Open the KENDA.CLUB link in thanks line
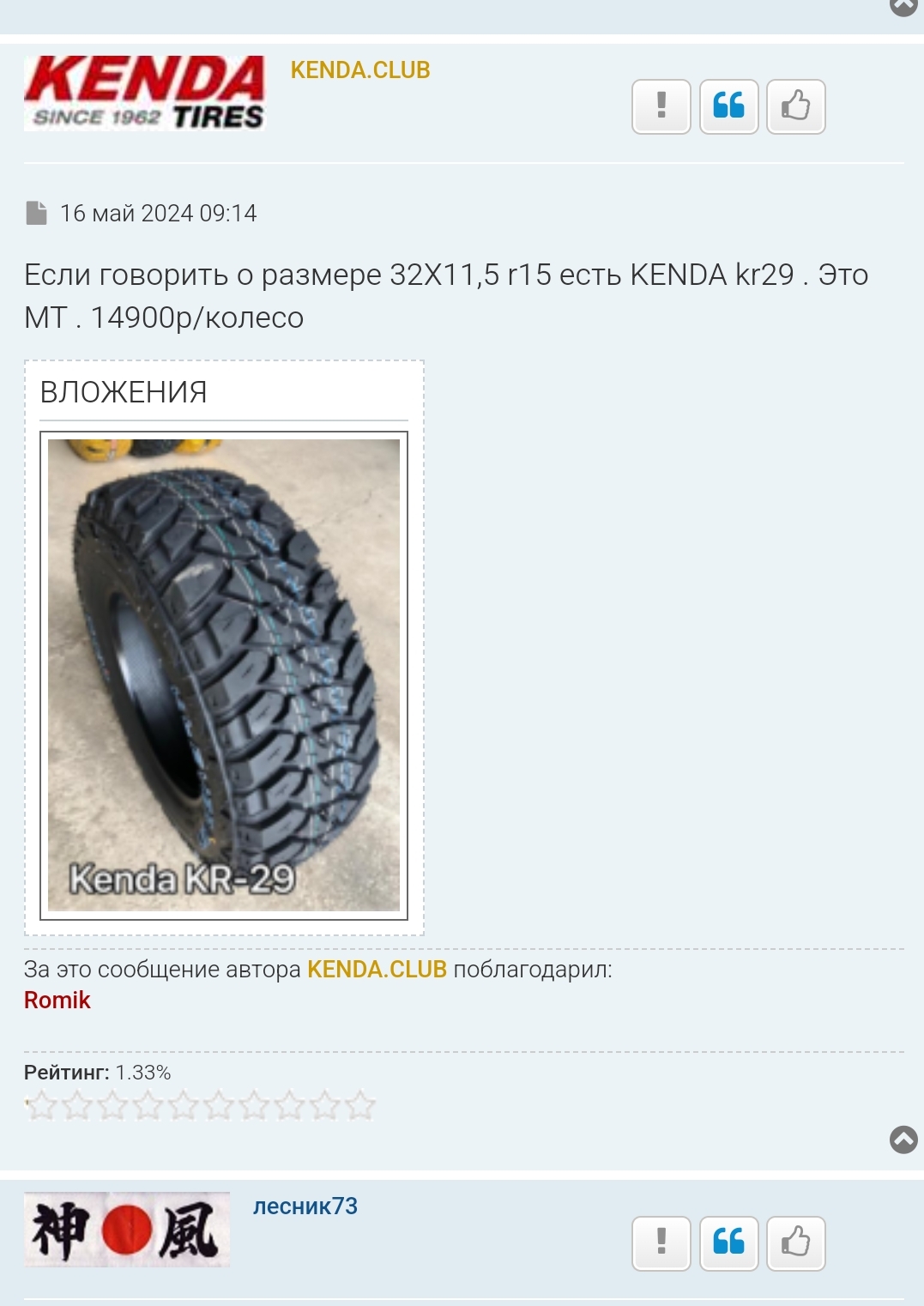 tap(377, 970)
